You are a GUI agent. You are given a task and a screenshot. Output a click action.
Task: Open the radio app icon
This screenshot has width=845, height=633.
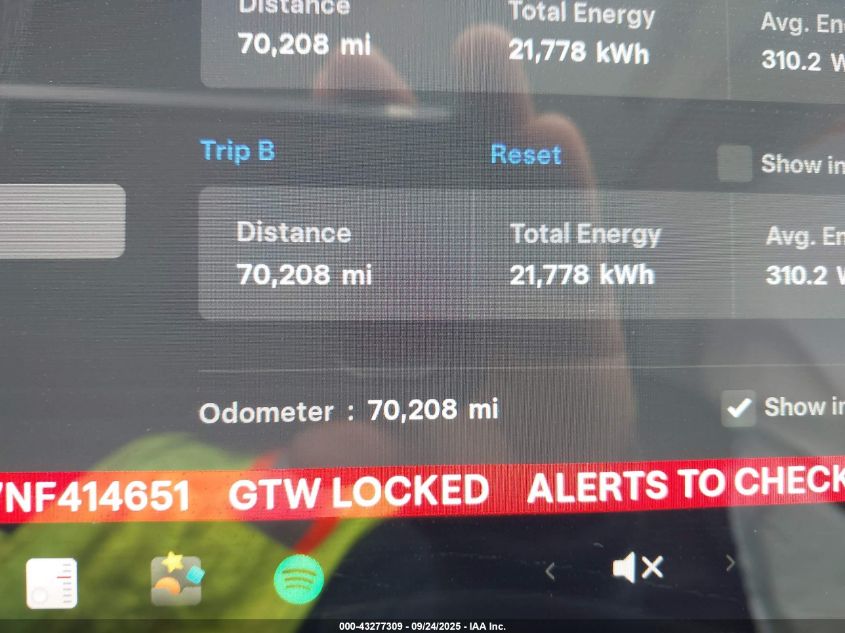51,582
